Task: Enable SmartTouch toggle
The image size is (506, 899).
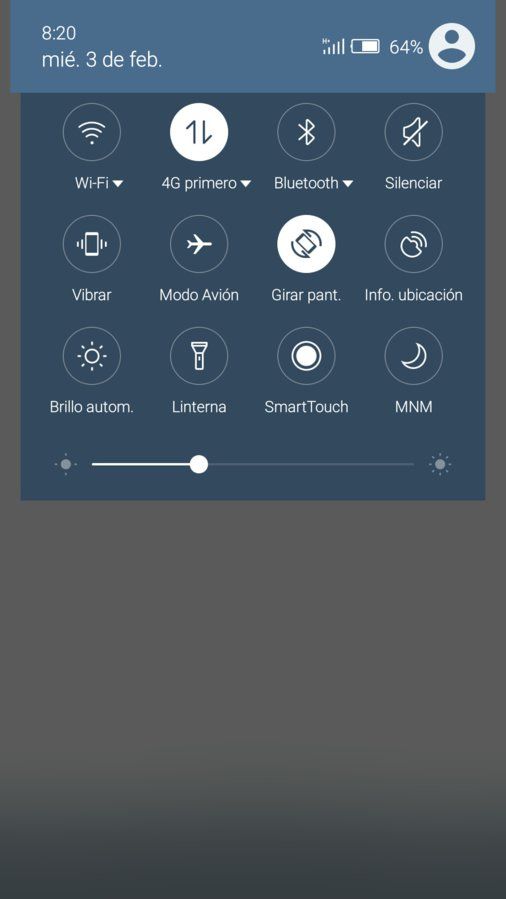Action: [306, 356]
